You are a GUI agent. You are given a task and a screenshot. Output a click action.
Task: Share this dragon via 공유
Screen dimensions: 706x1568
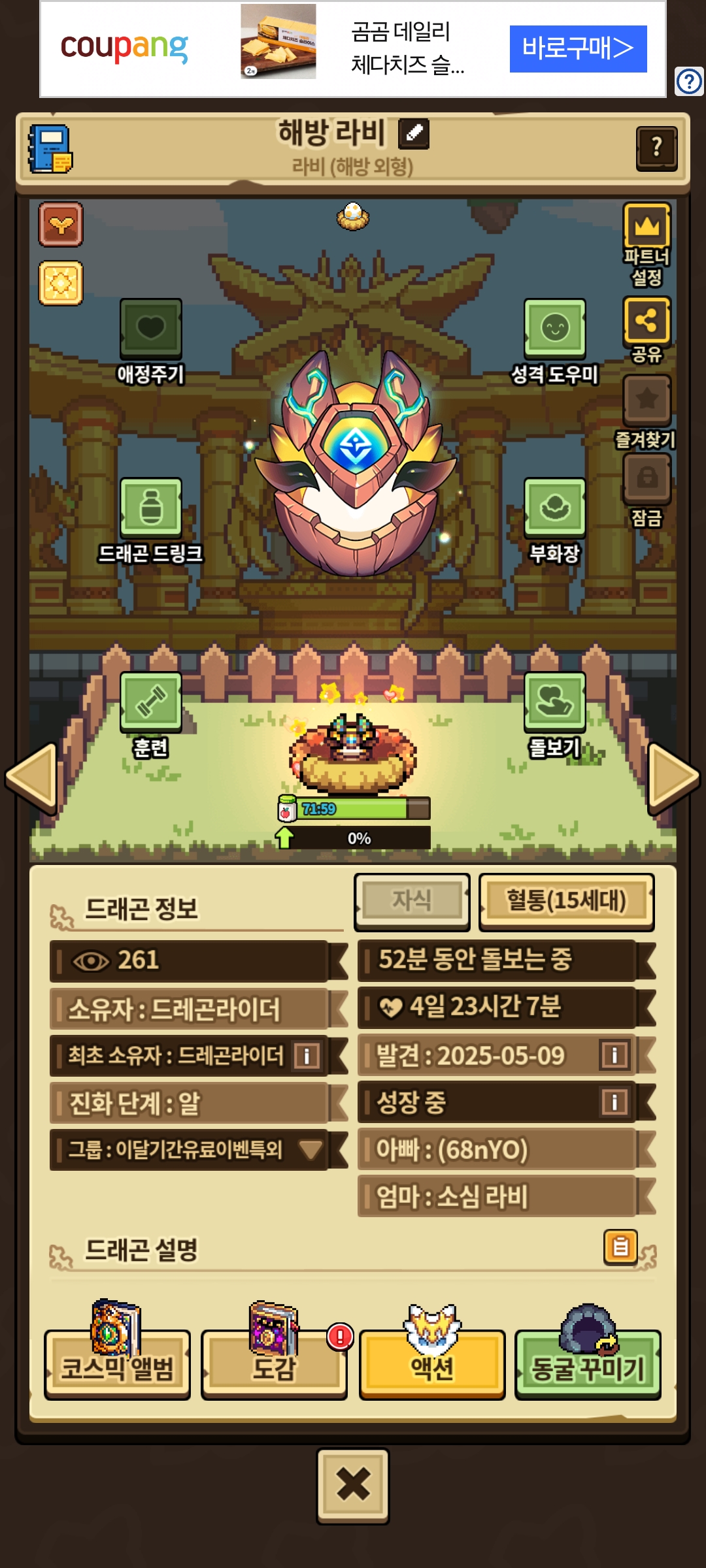click(647, 321)
